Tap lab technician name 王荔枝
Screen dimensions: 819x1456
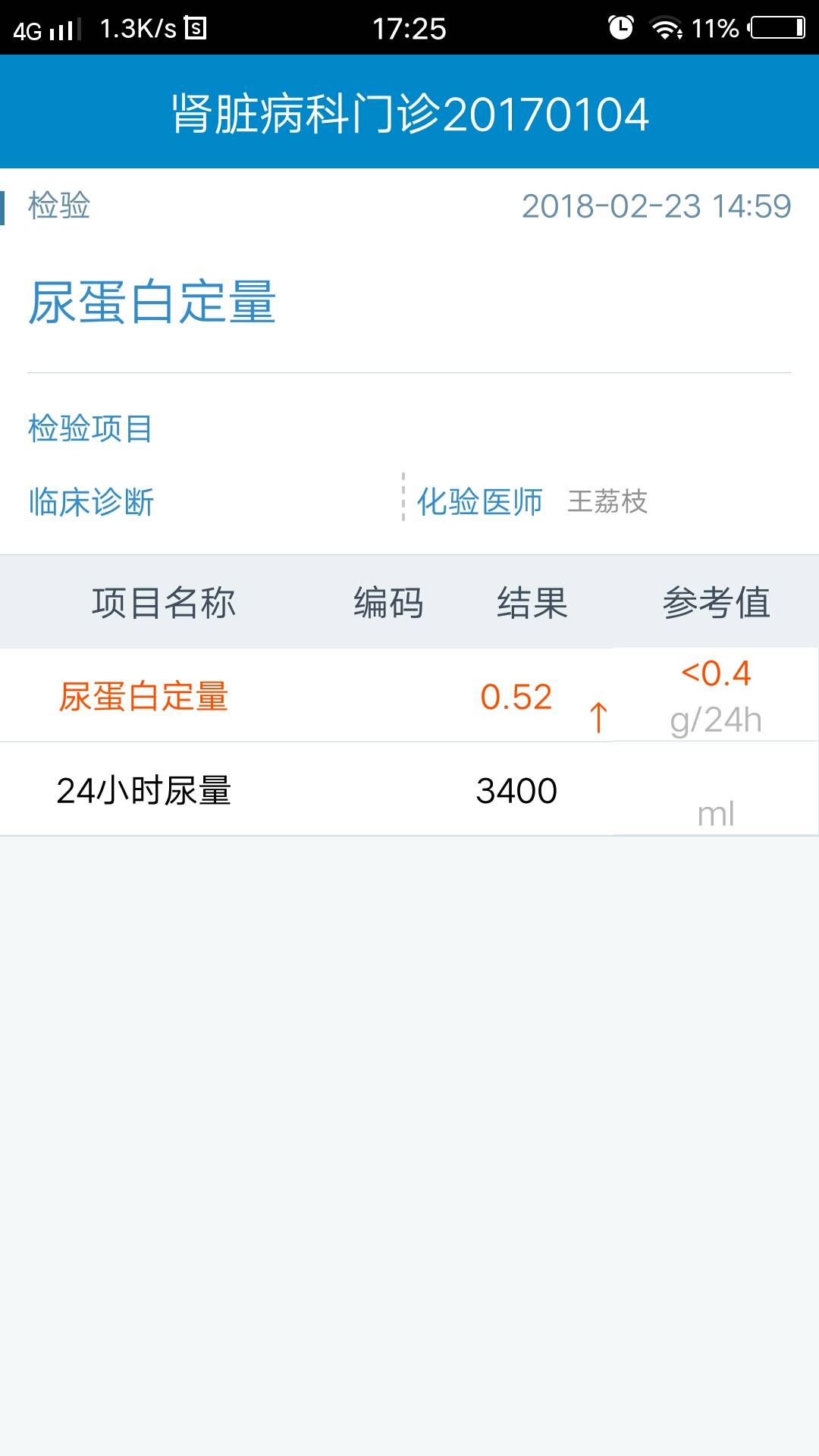[607, 500]
